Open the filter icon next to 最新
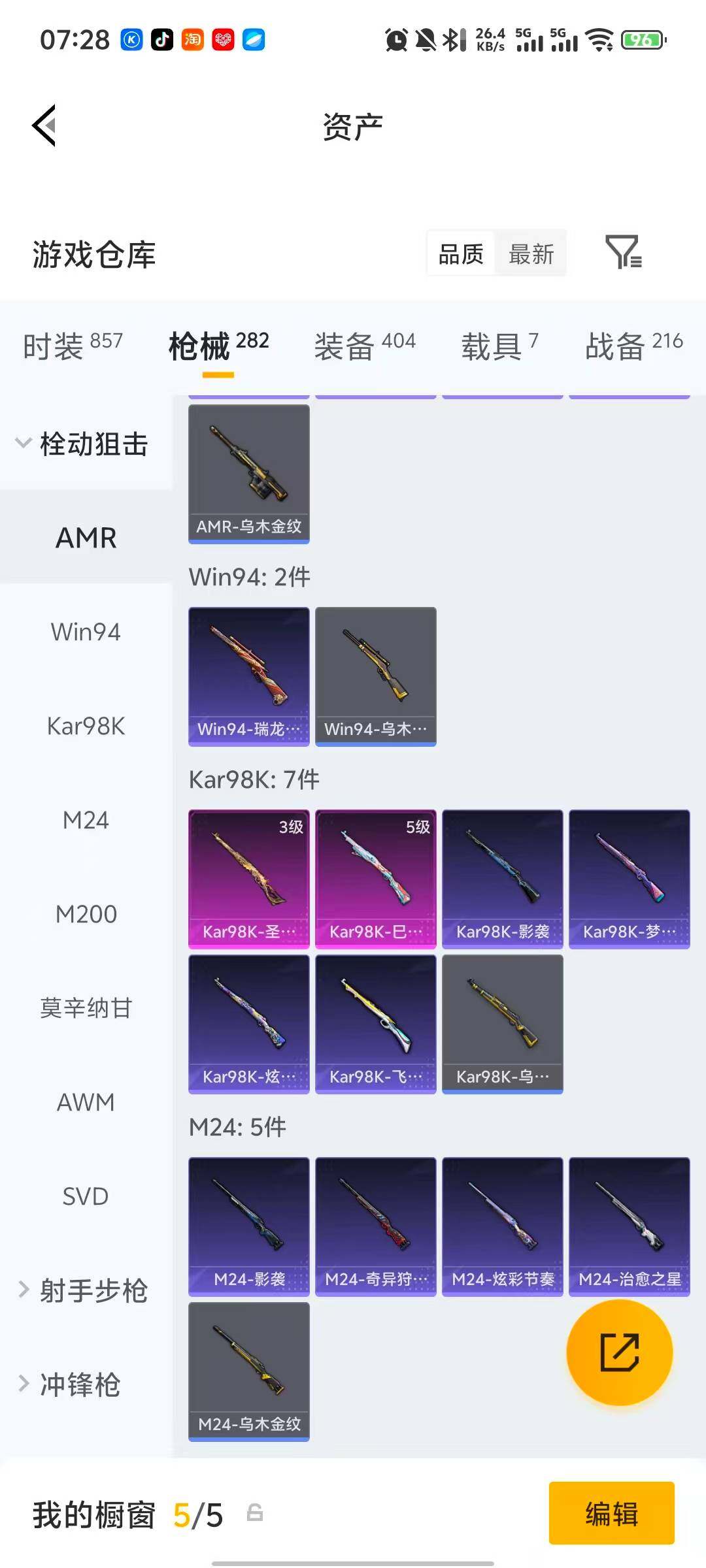Image resolution: width=706 pixels, height=1568 pixels. 623,252
